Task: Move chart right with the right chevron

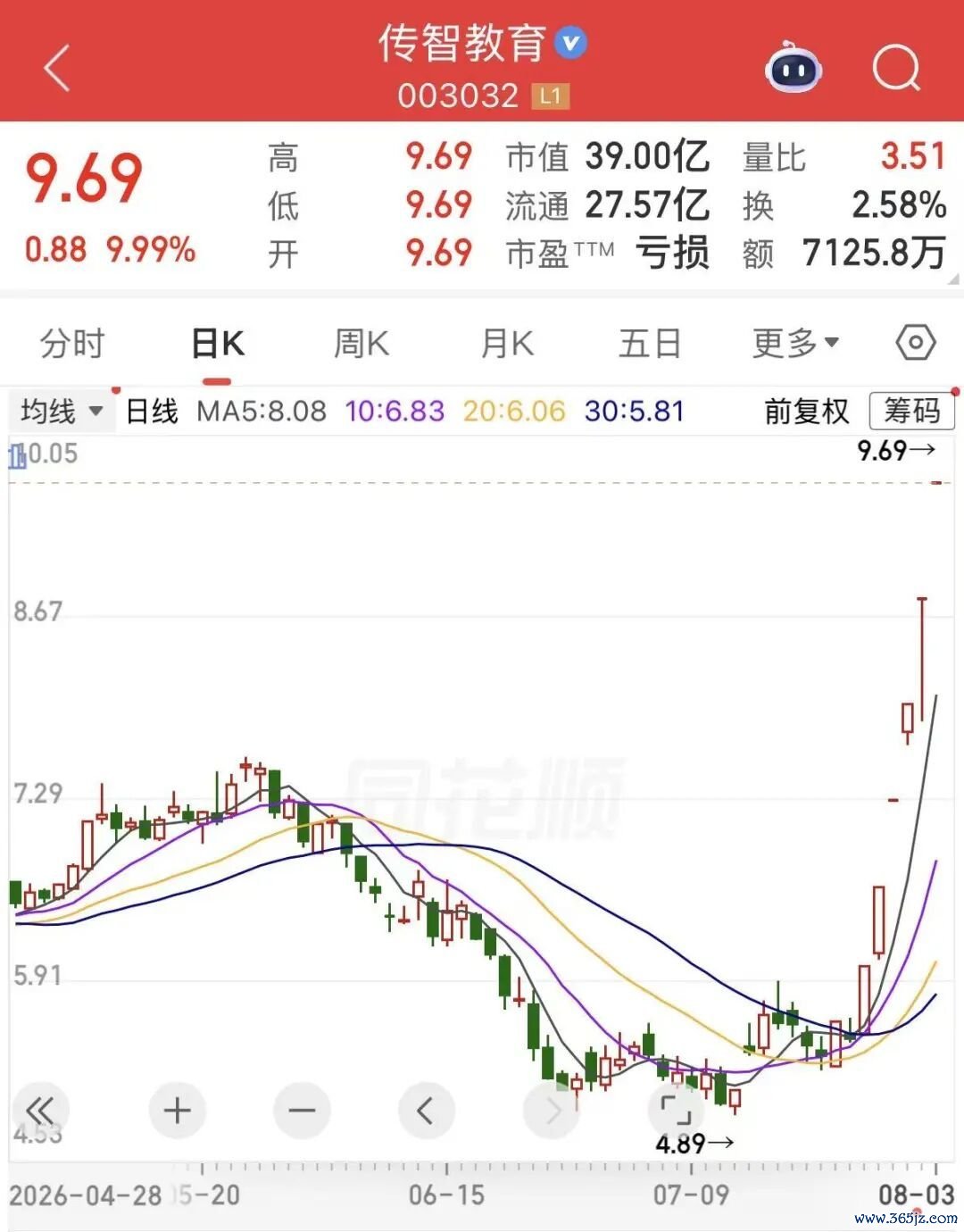Action: pos(551,1111)
